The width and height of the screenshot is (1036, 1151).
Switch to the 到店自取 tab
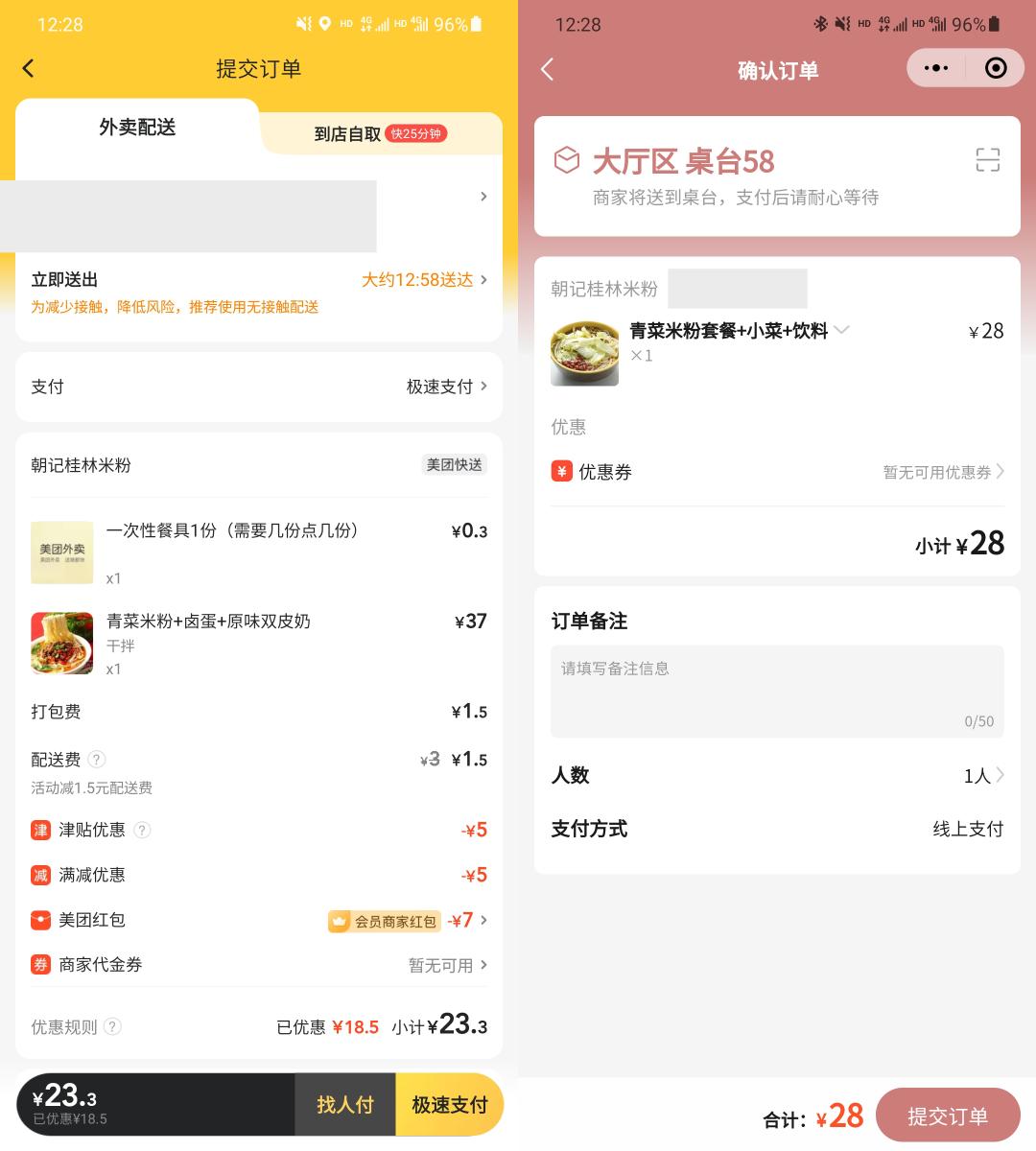381,134
